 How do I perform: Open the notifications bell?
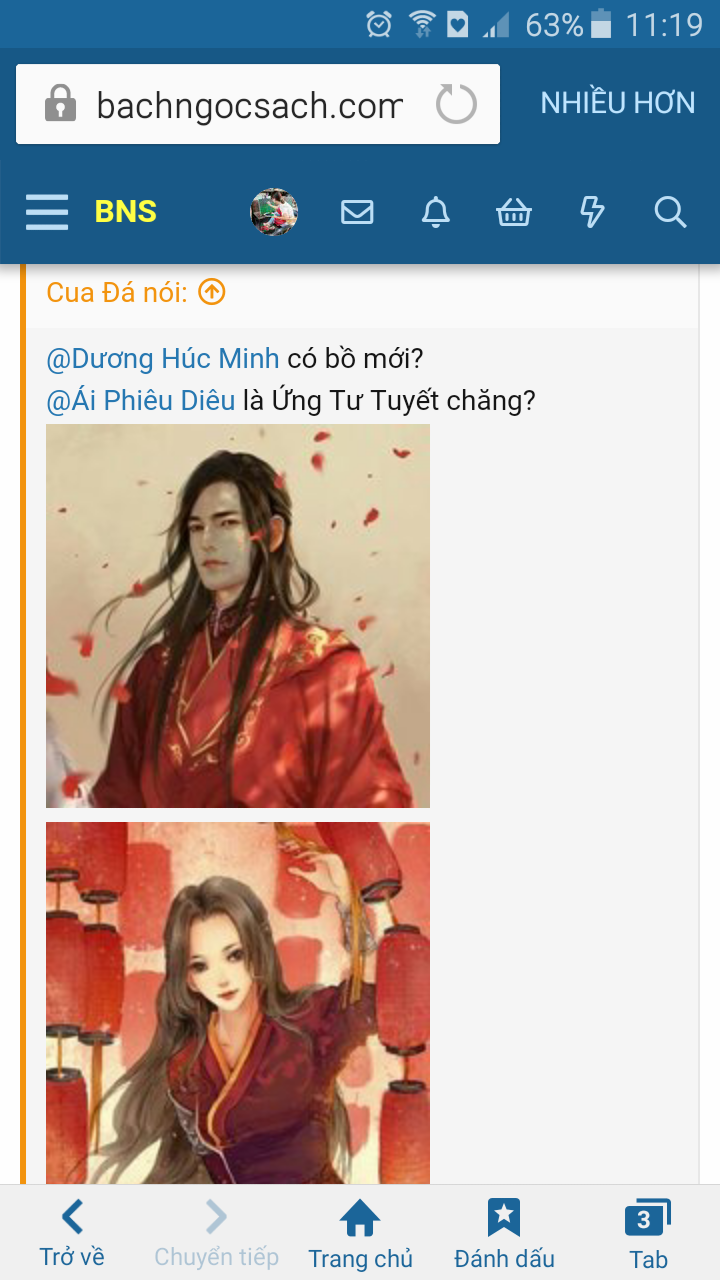tap(436, 212)
